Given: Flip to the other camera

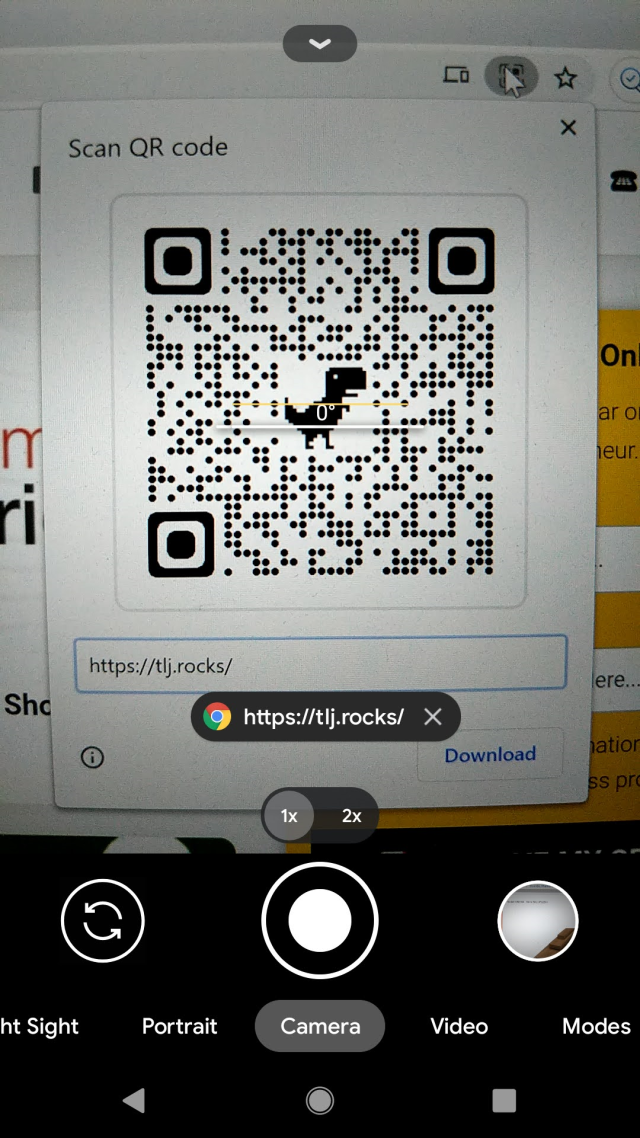Looking at the screenshot, I should point(102,920).
